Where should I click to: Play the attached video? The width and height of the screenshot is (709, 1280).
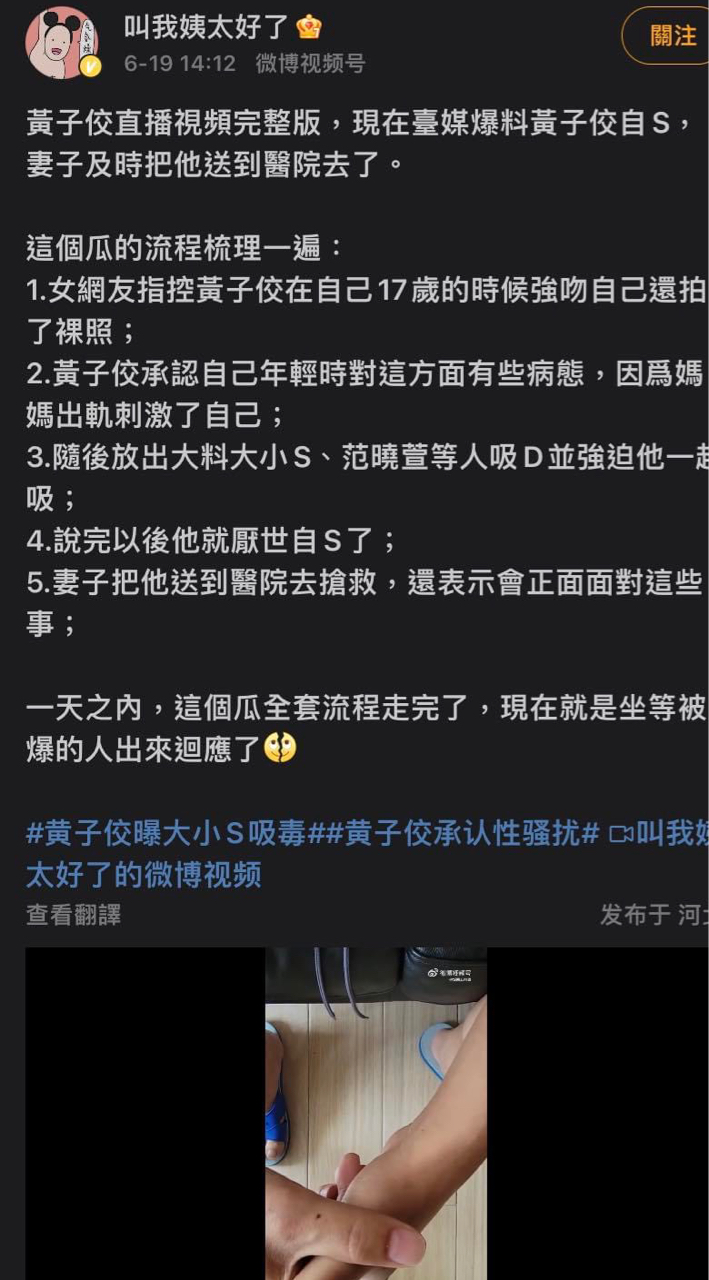coord(375,1110)
